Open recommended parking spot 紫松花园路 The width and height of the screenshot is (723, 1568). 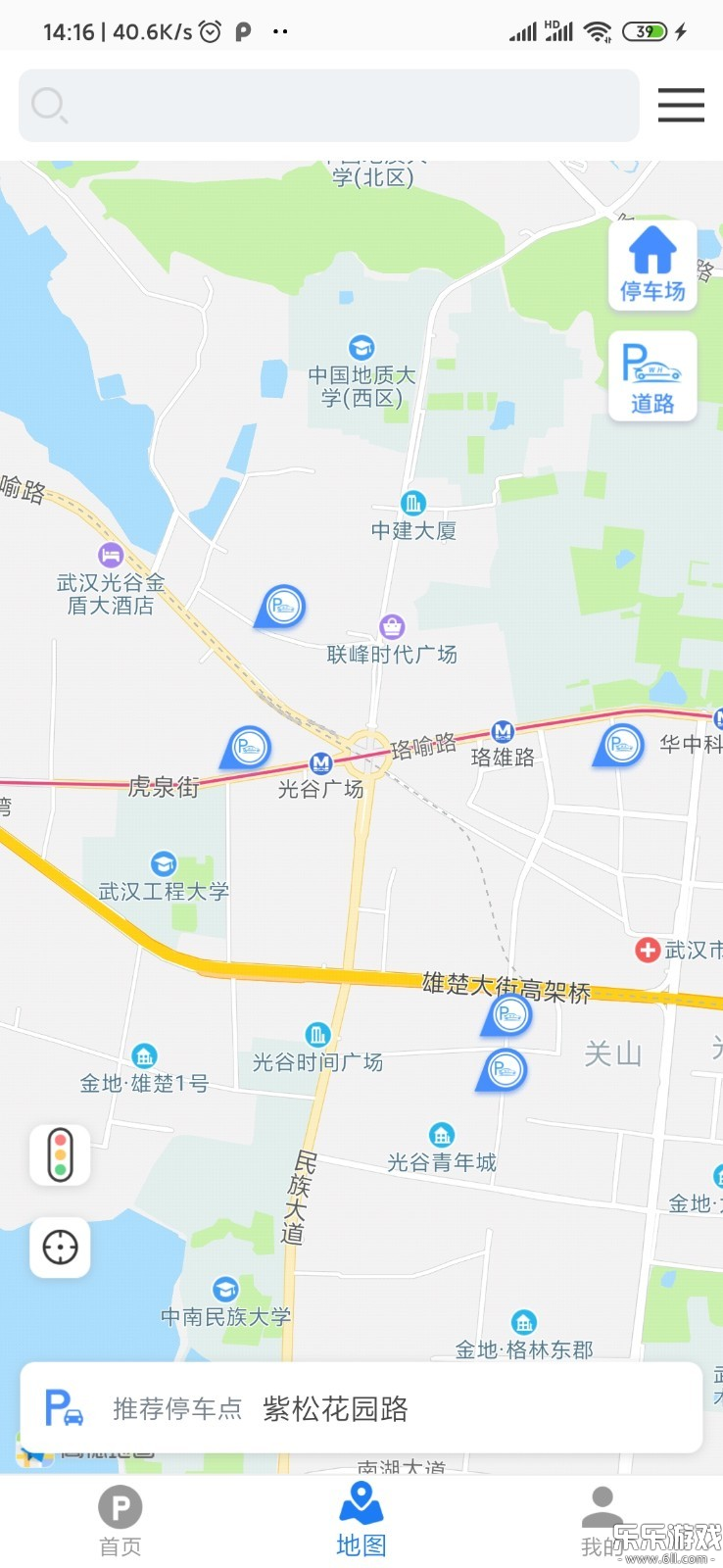point(334,1408)
